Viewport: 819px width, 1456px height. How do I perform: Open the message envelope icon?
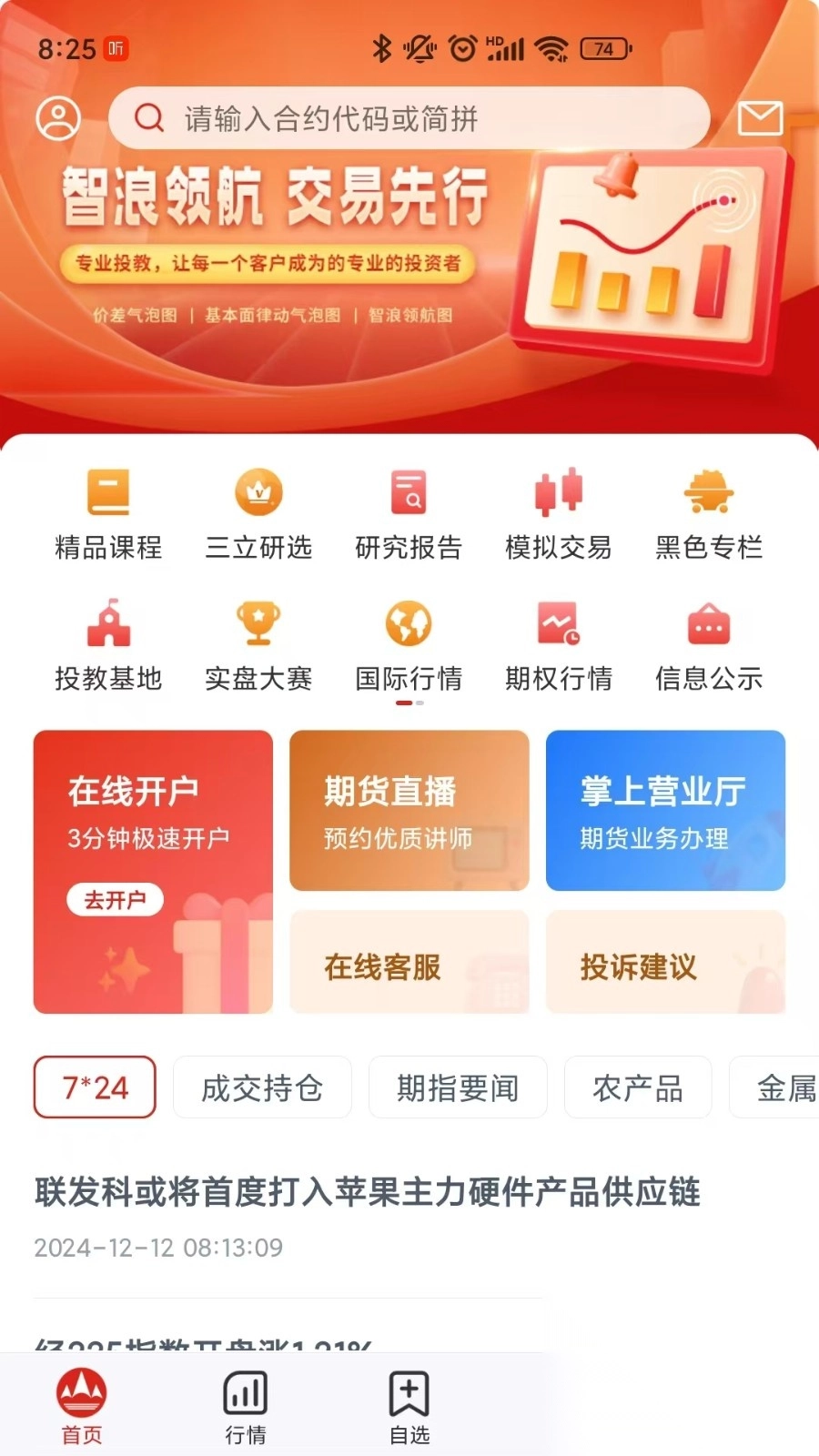click(x=761, y=118)
